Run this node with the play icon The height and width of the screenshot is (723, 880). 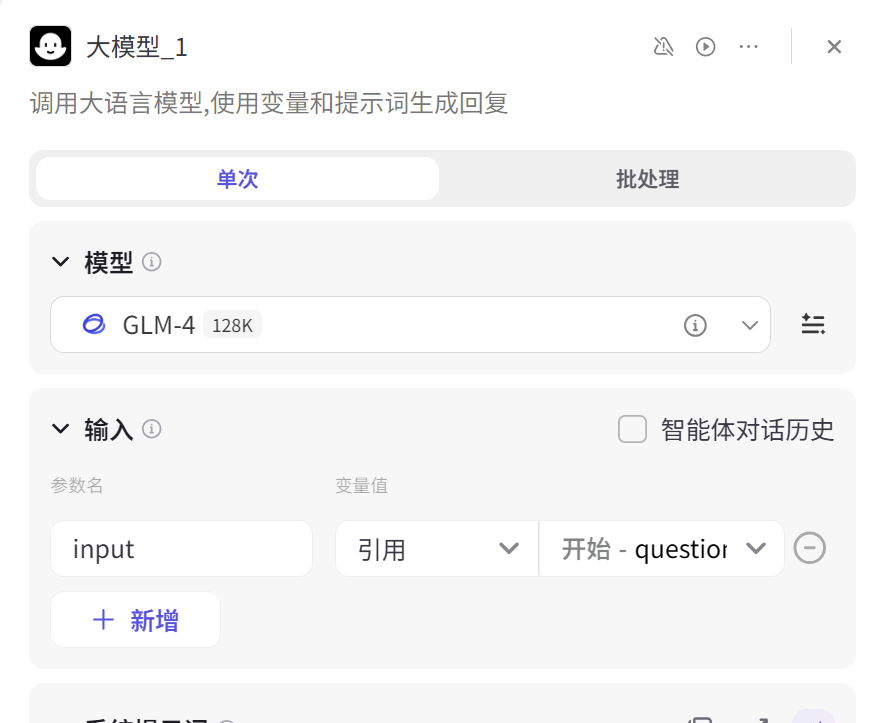coord(706,46)
